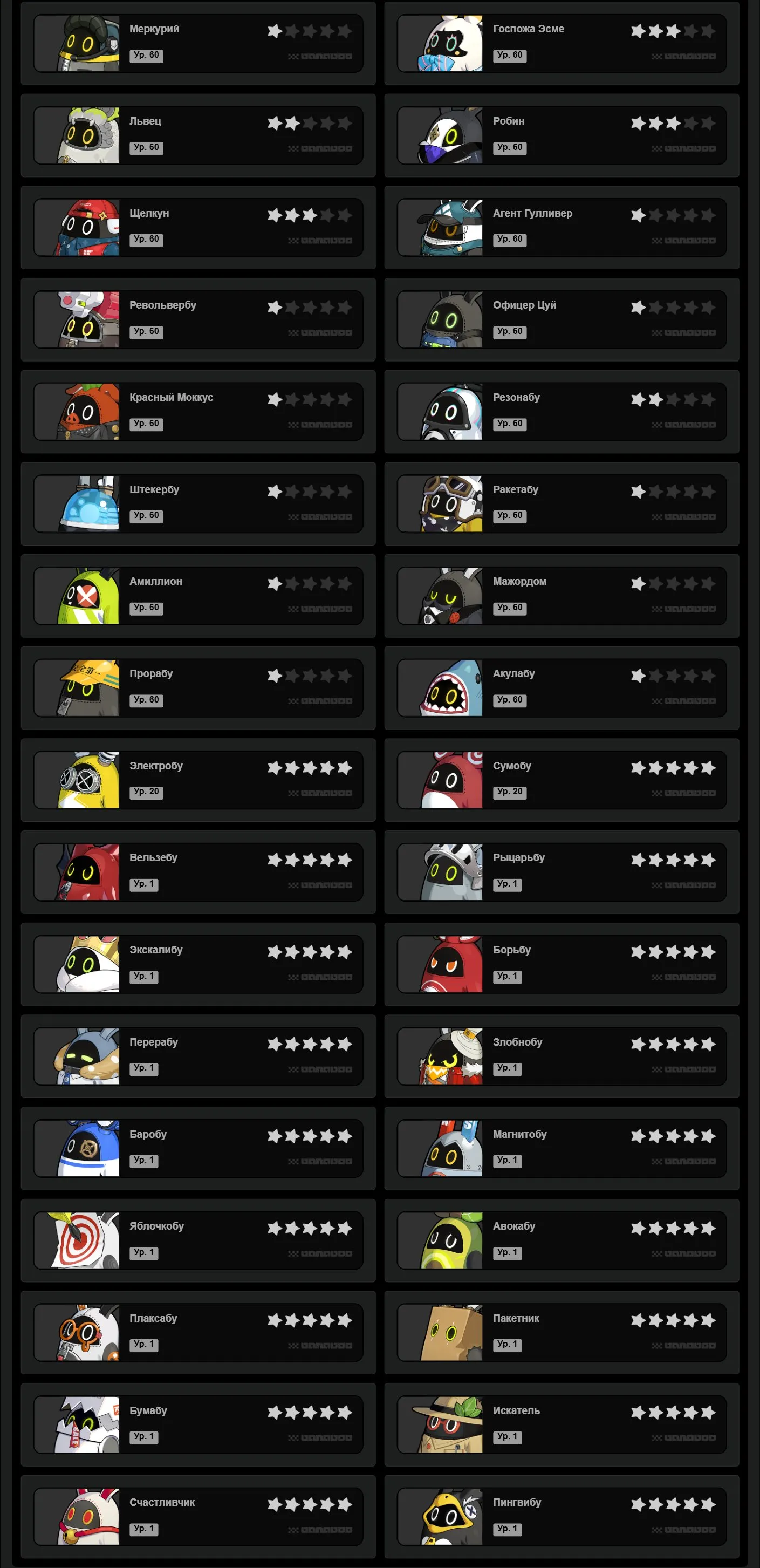View the Щелкун bangboo card

(x=198, y=228)
